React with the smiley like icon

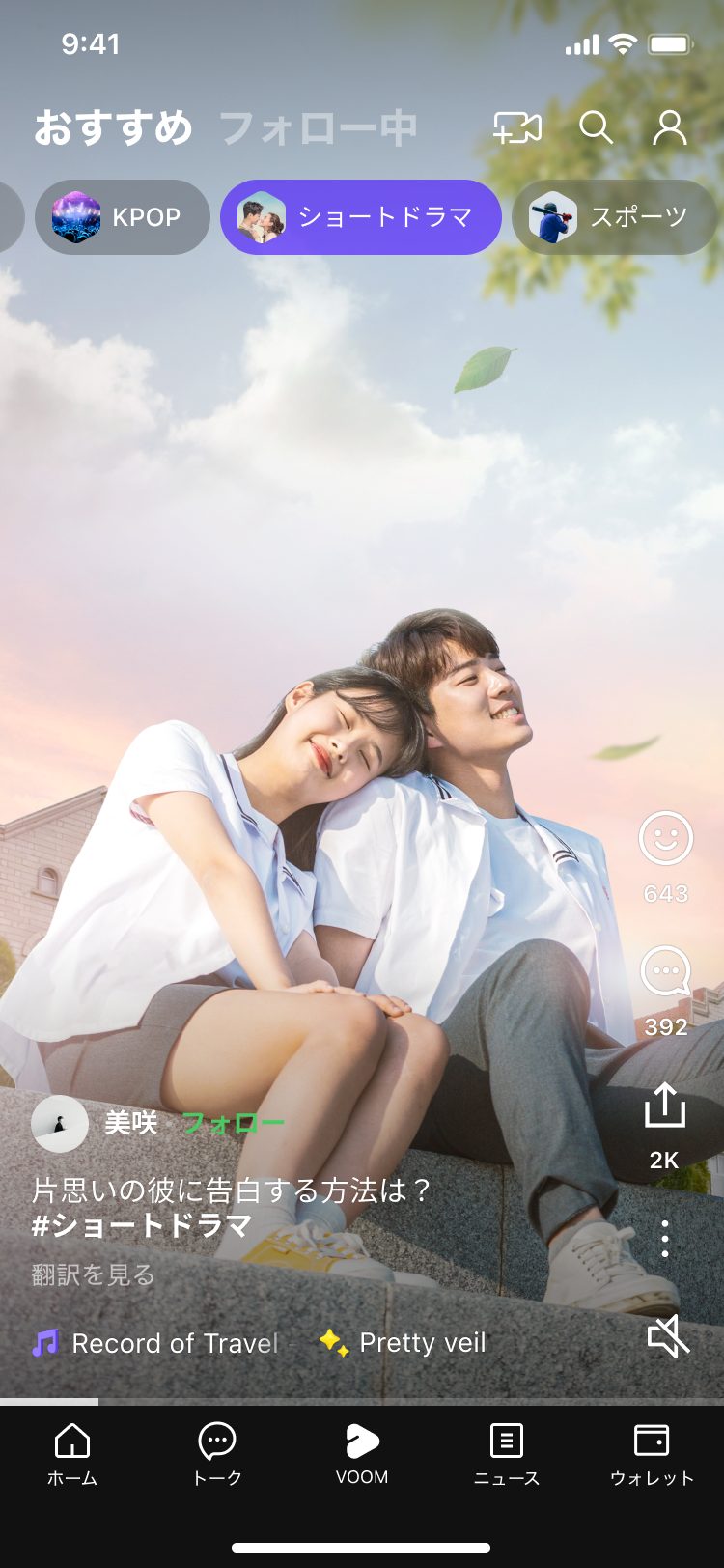(x=665, y=837)
